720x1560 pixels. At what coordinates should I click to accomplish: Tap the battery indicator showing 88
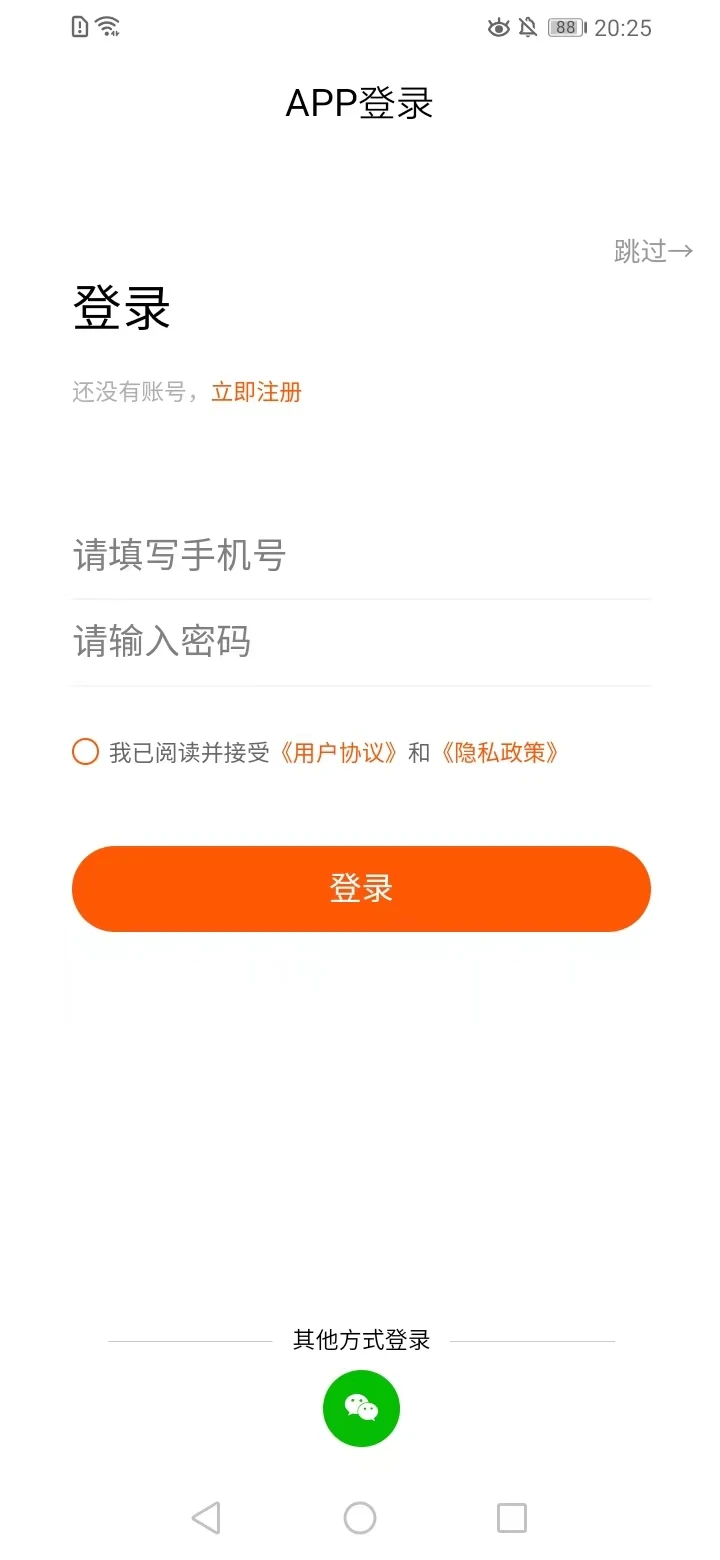565,26
